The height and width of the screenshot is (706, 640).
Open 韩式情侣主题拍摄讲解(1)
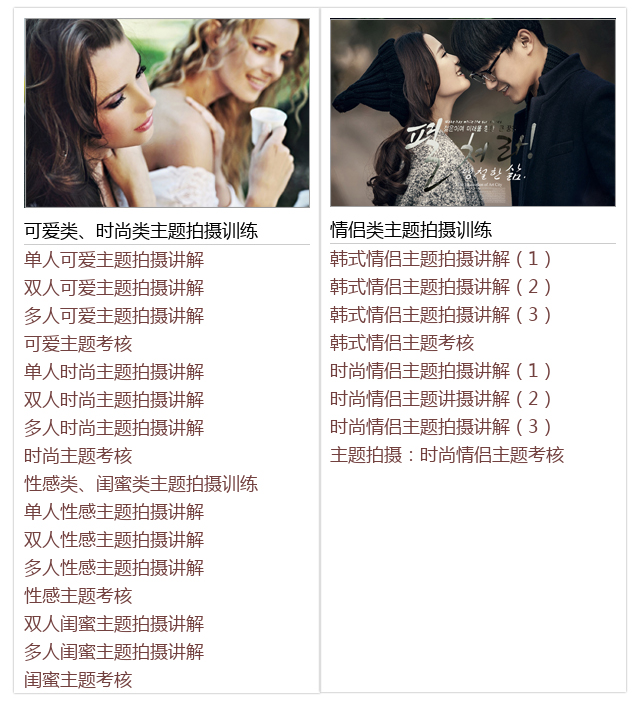click(441, 259)
